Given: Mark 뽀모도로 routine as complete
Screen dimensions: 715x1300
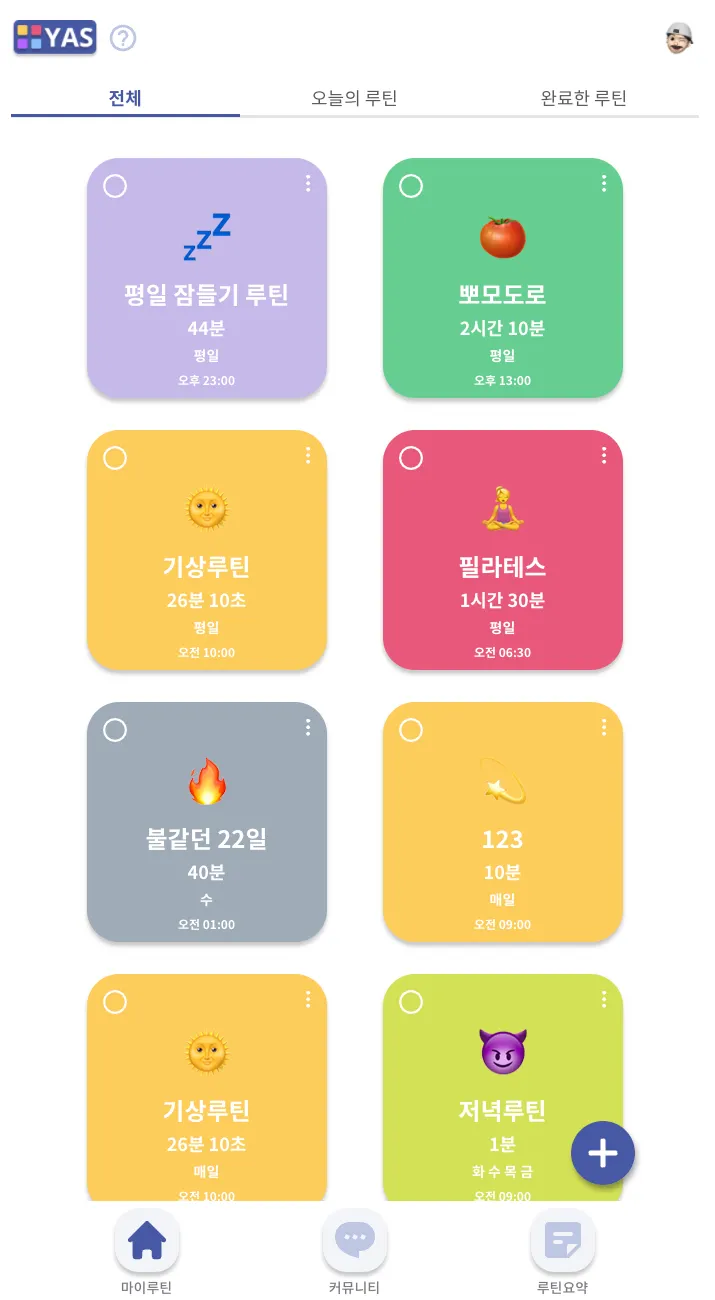Looking at the screenshot, I should point(411,186).
